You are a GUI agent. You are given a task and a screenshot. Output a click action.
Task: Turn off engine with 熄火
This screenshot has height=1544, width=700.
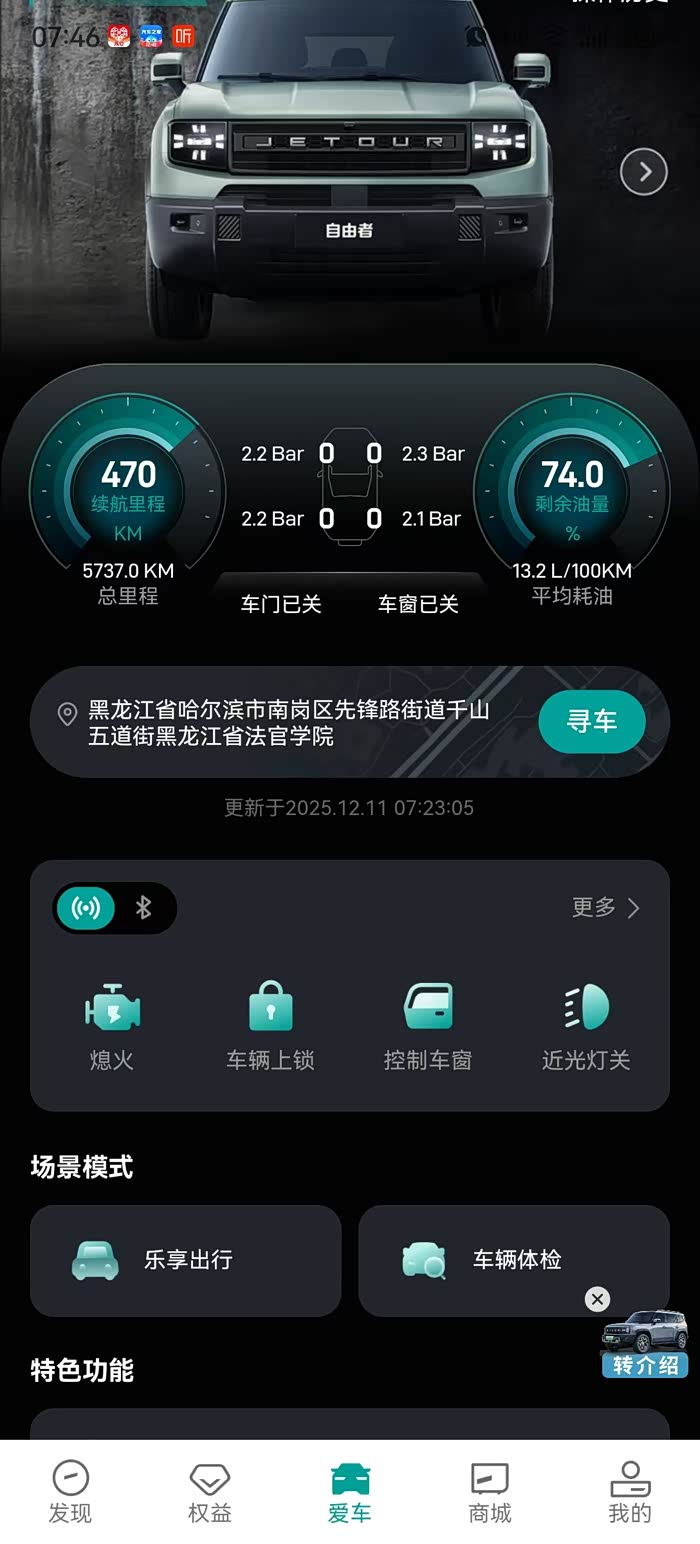[x=112, y=1026]
